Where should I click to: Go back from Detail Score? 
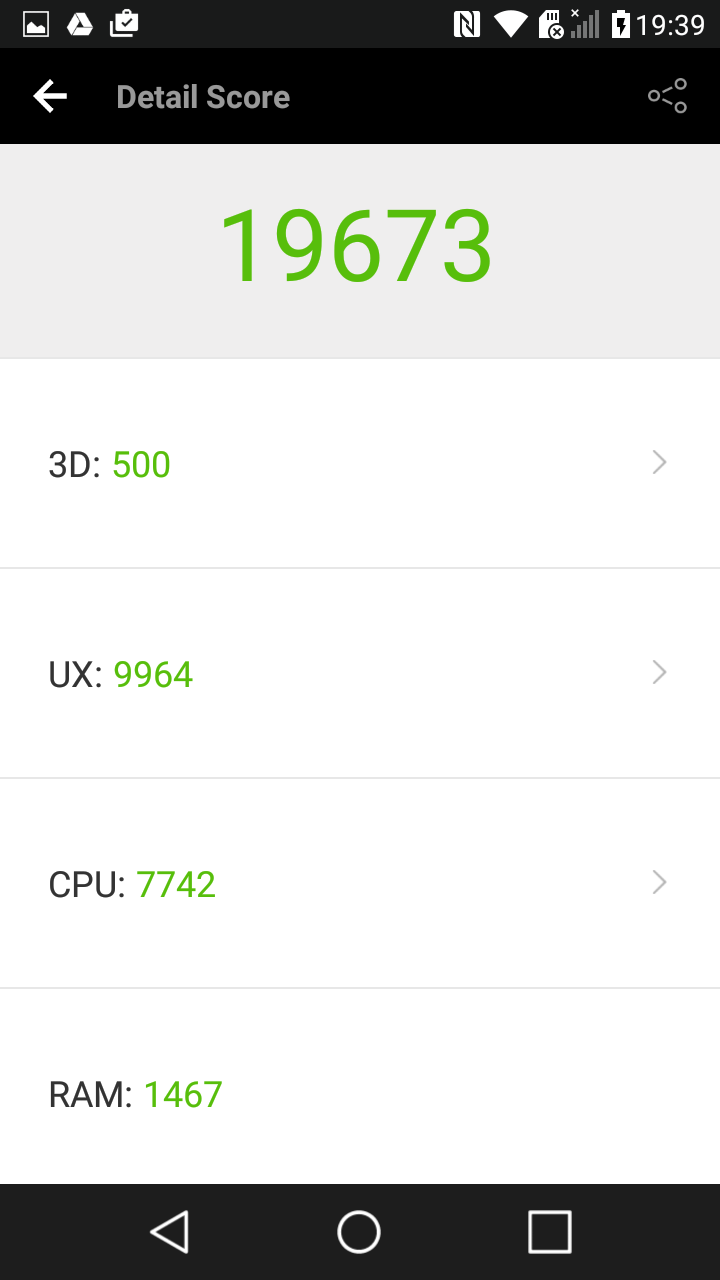(x=50, y=96)
